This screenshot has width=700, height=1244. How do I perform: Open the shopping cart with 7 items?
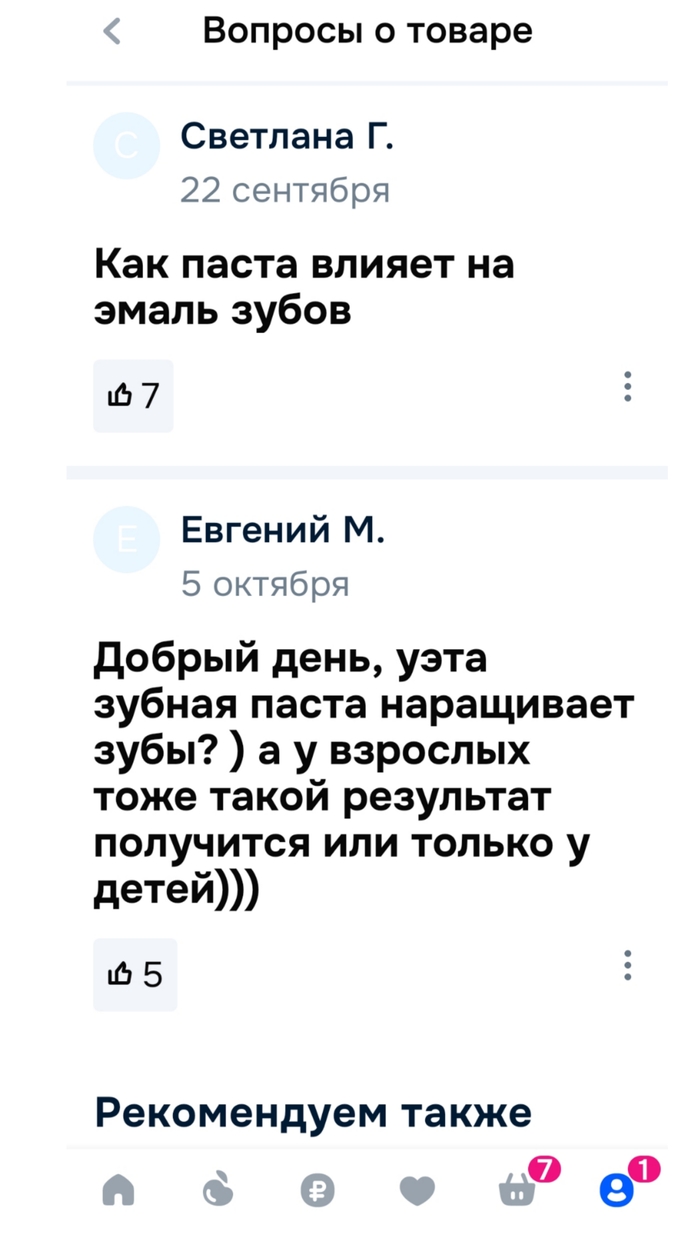(x=518, y=1191)
